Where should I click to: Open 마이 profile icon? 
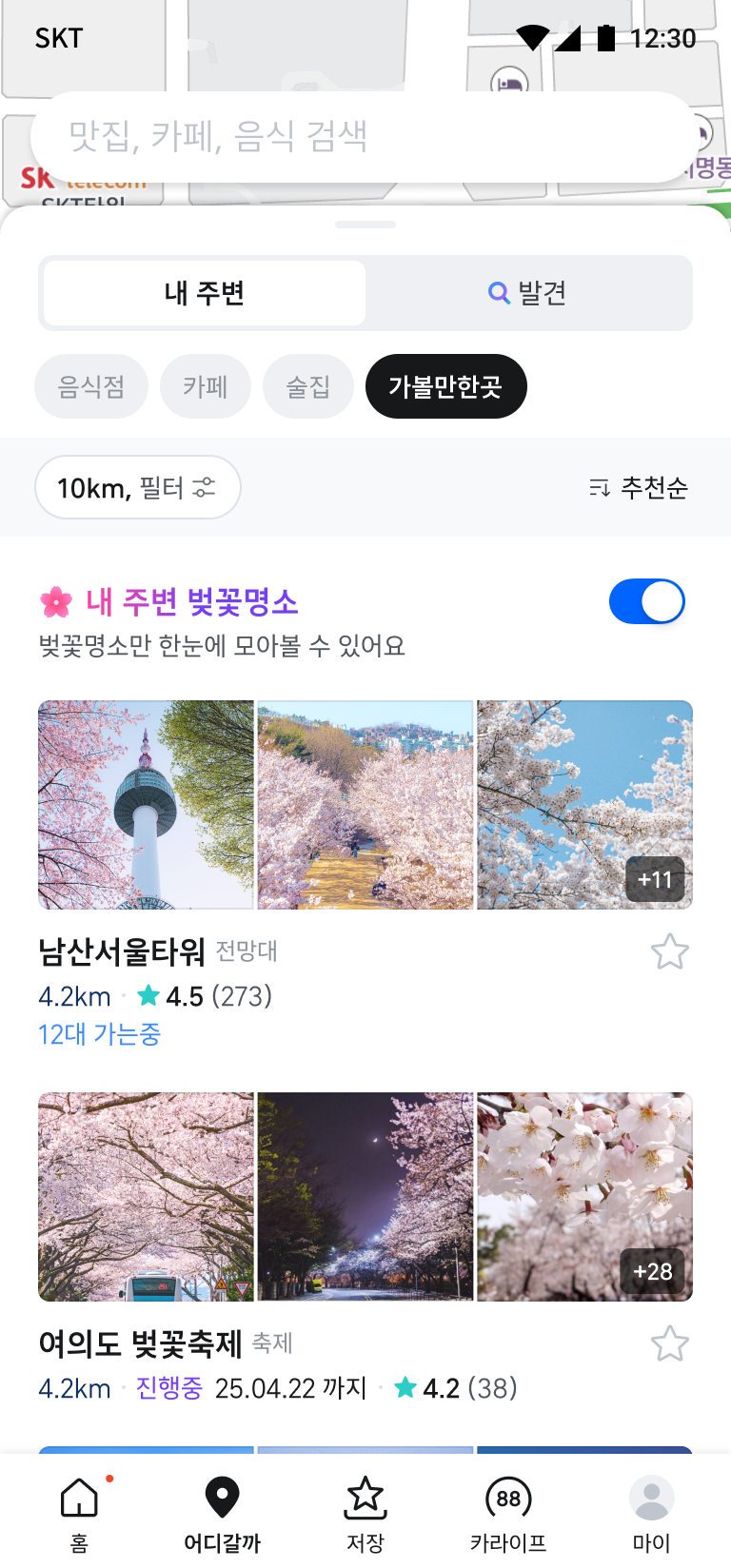tap(651, 1496)
